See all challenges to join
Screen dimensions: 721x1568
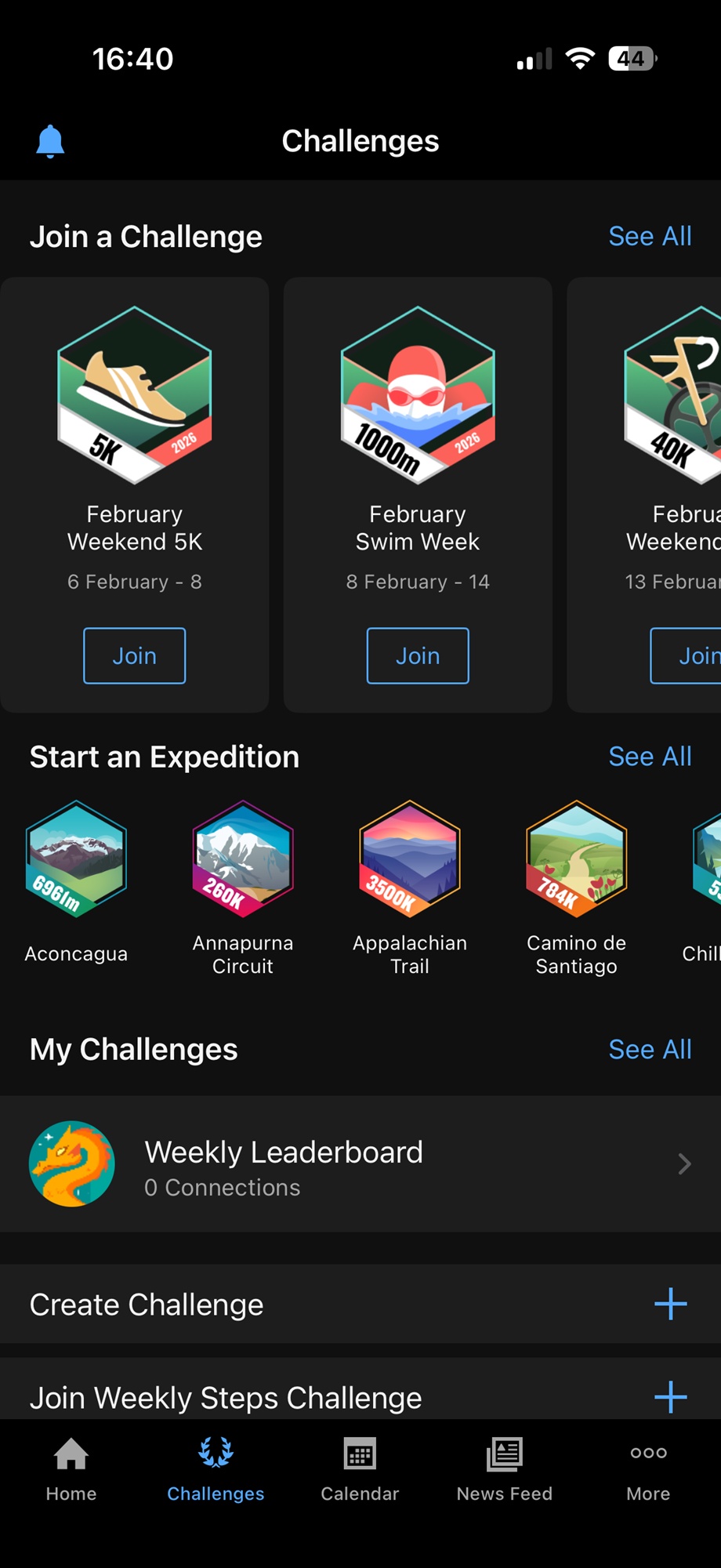[650, 236]
